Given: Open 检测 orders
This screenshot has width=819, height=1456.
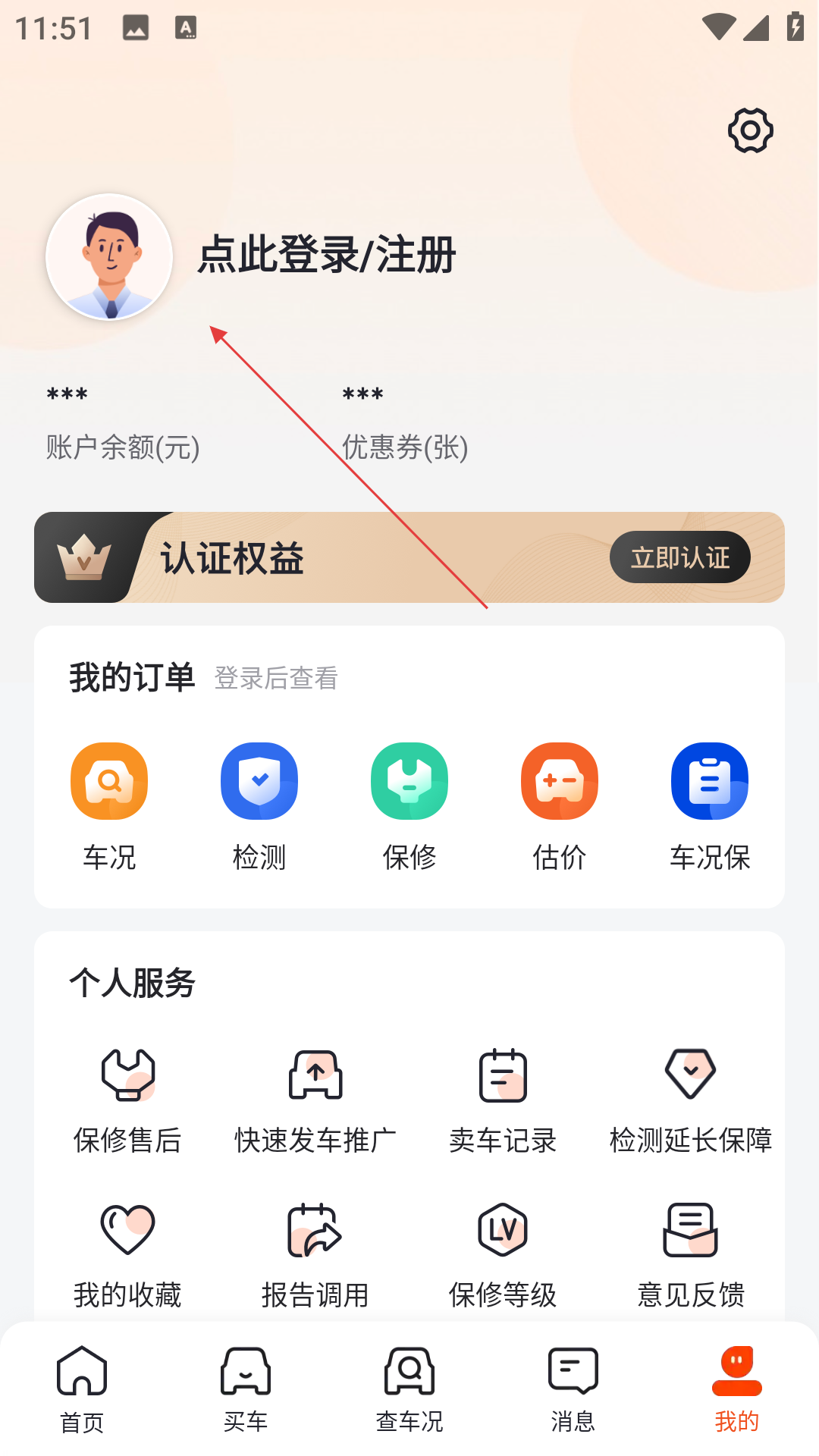Looking at the screenshot, I should [x=259, y=807].
